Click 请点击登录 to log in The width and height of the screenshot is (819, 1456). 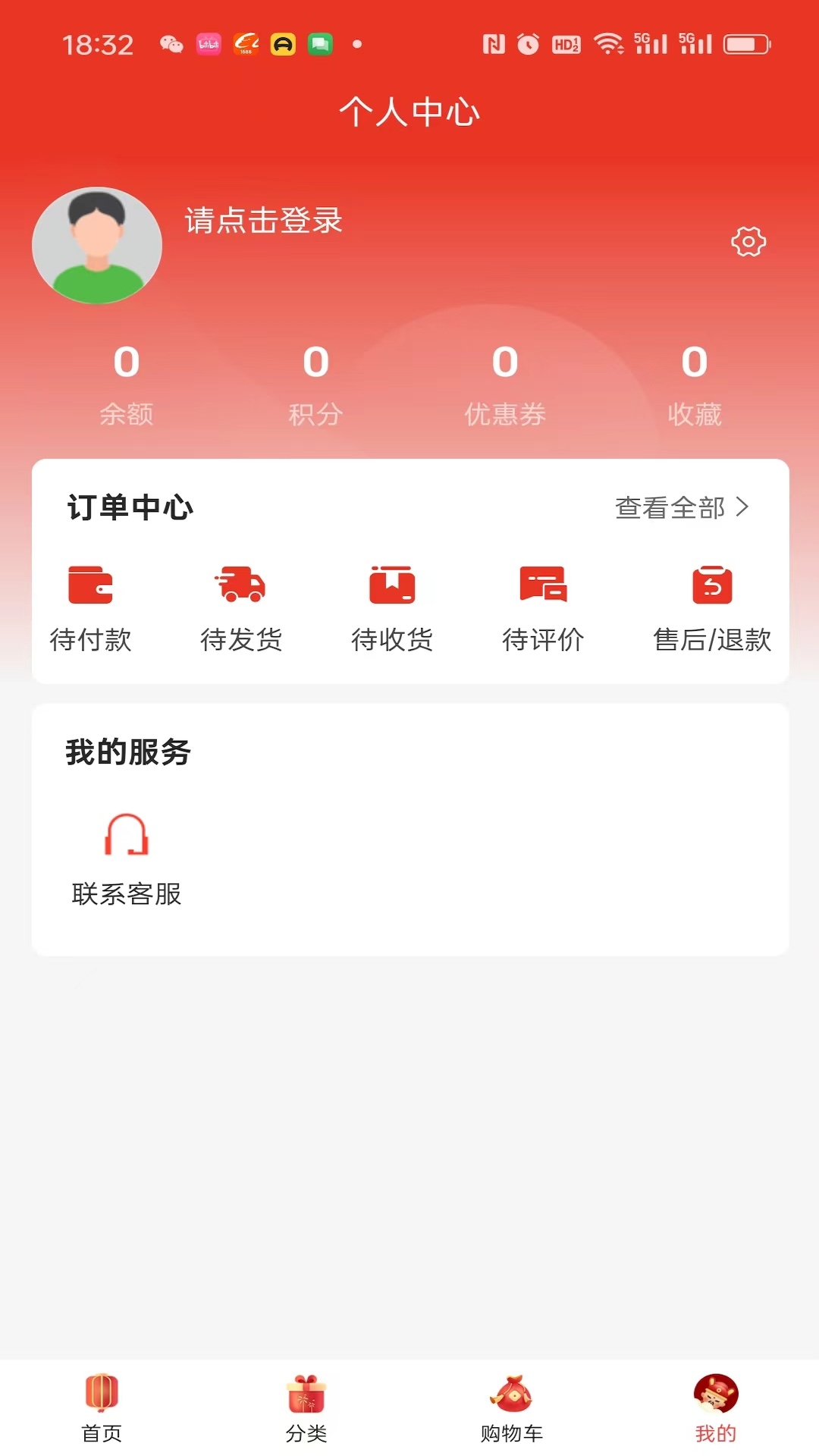pyautogui.click(x=262, y=222)
